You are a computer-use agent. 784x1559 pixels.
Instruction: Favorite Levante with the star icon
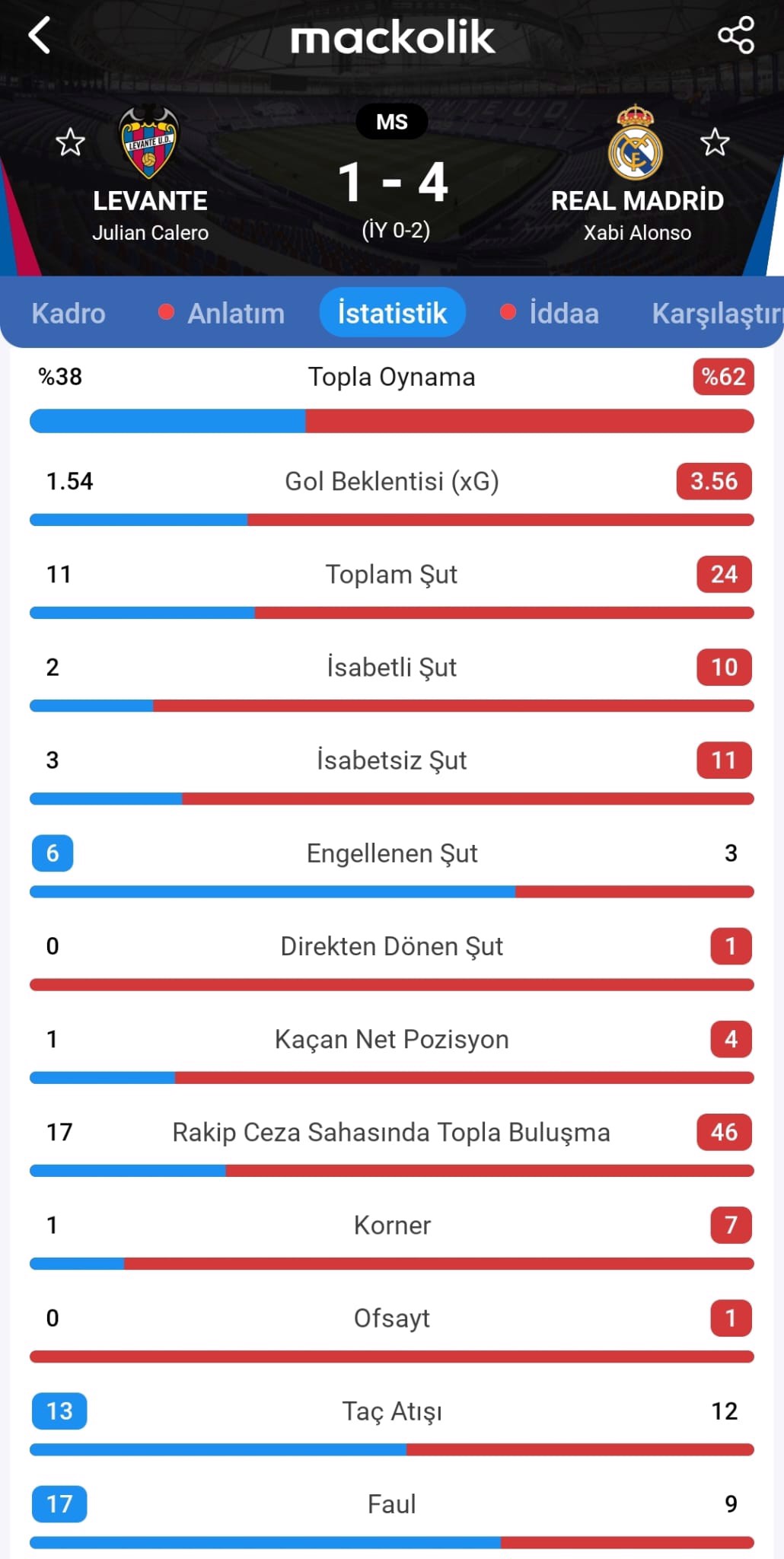pos(71,142)
